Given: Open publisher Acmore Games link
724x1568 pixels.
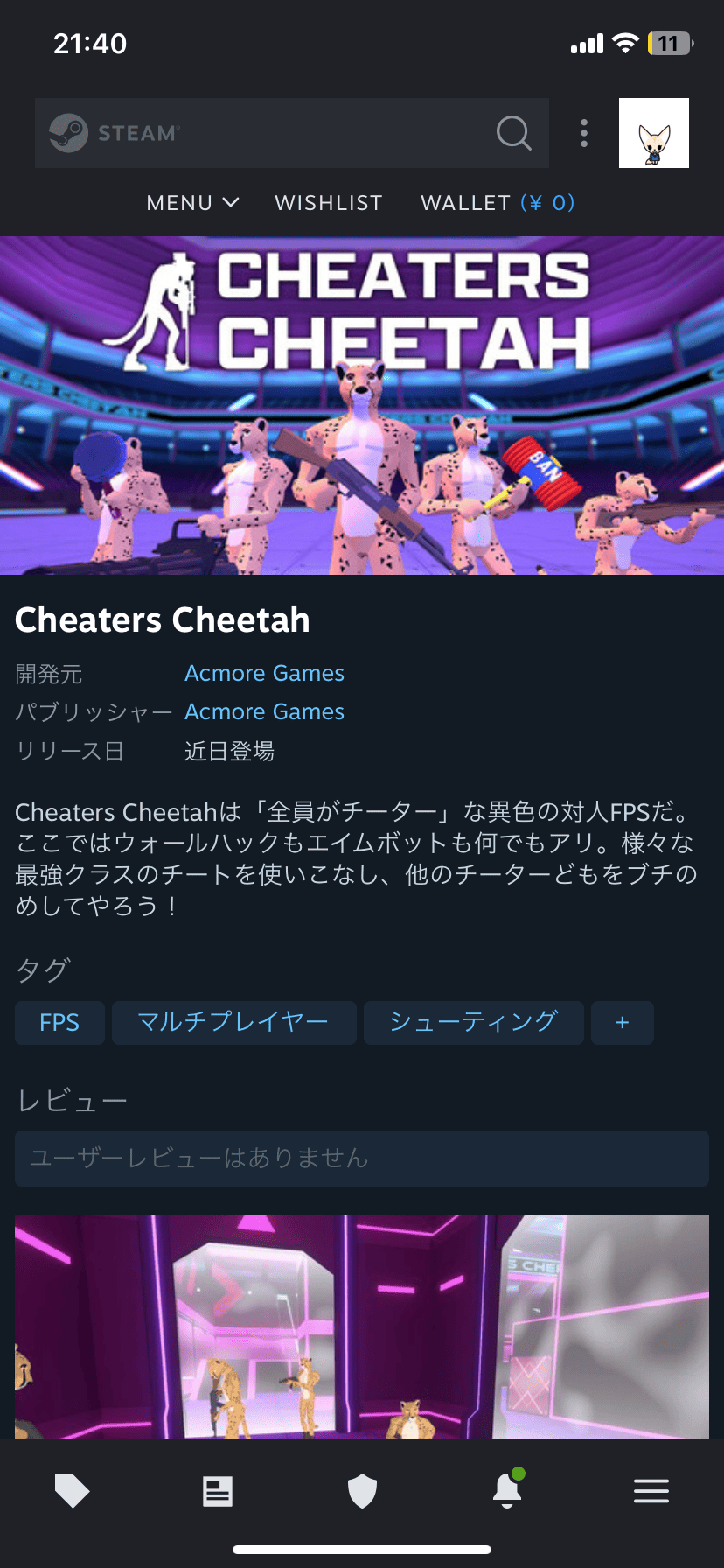Looking at the screenshot, I should 264,711.
